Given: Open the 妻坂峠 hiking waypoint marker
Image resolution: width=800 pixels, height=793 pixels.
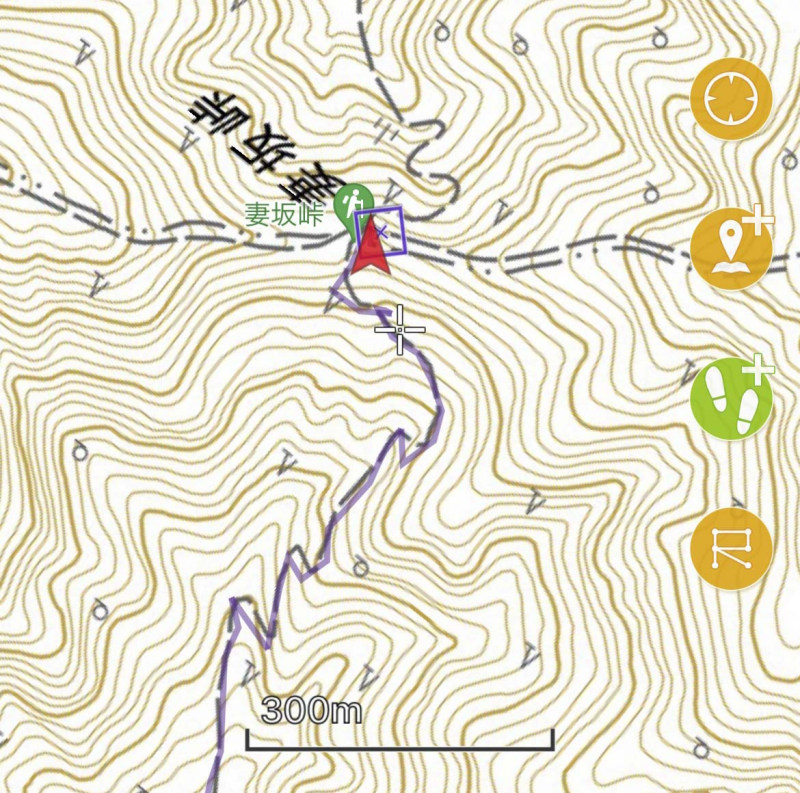Looking at the screenshot, I should (x=352, y=203).
